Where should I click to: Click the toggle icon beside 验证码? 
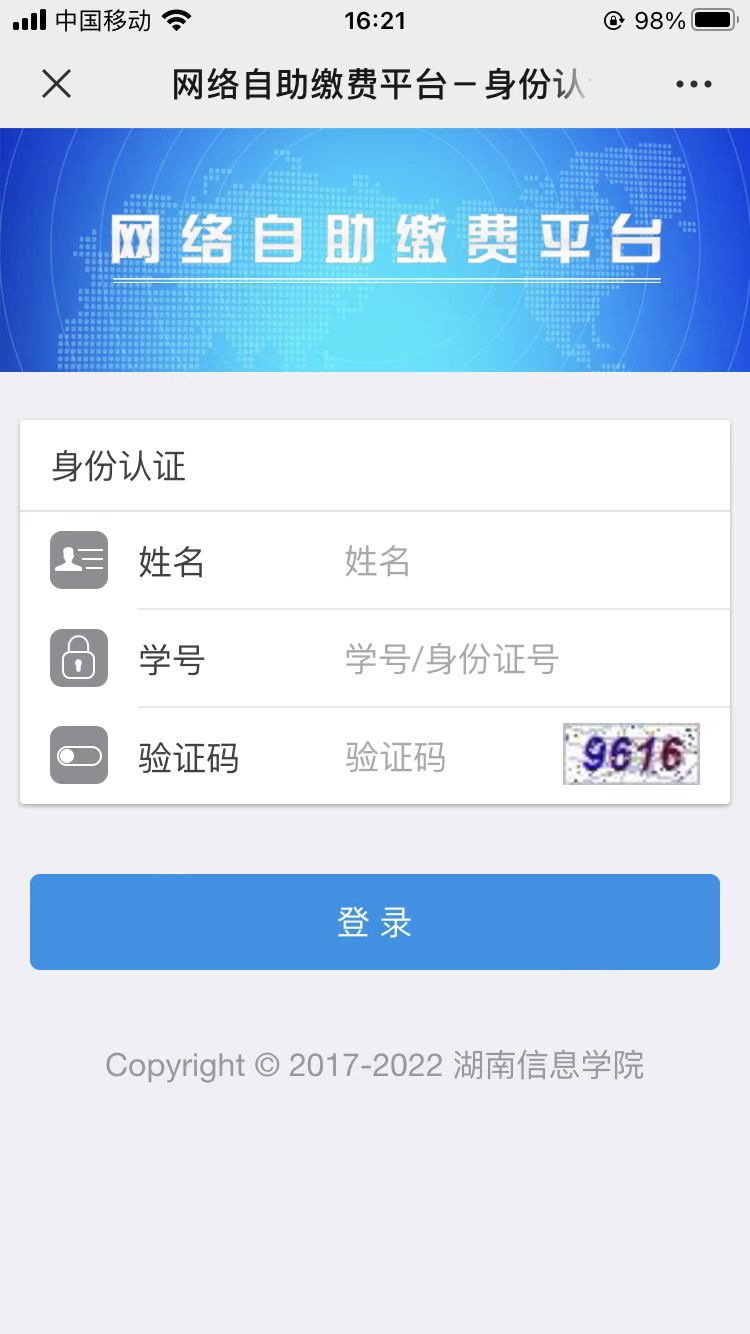78,756
